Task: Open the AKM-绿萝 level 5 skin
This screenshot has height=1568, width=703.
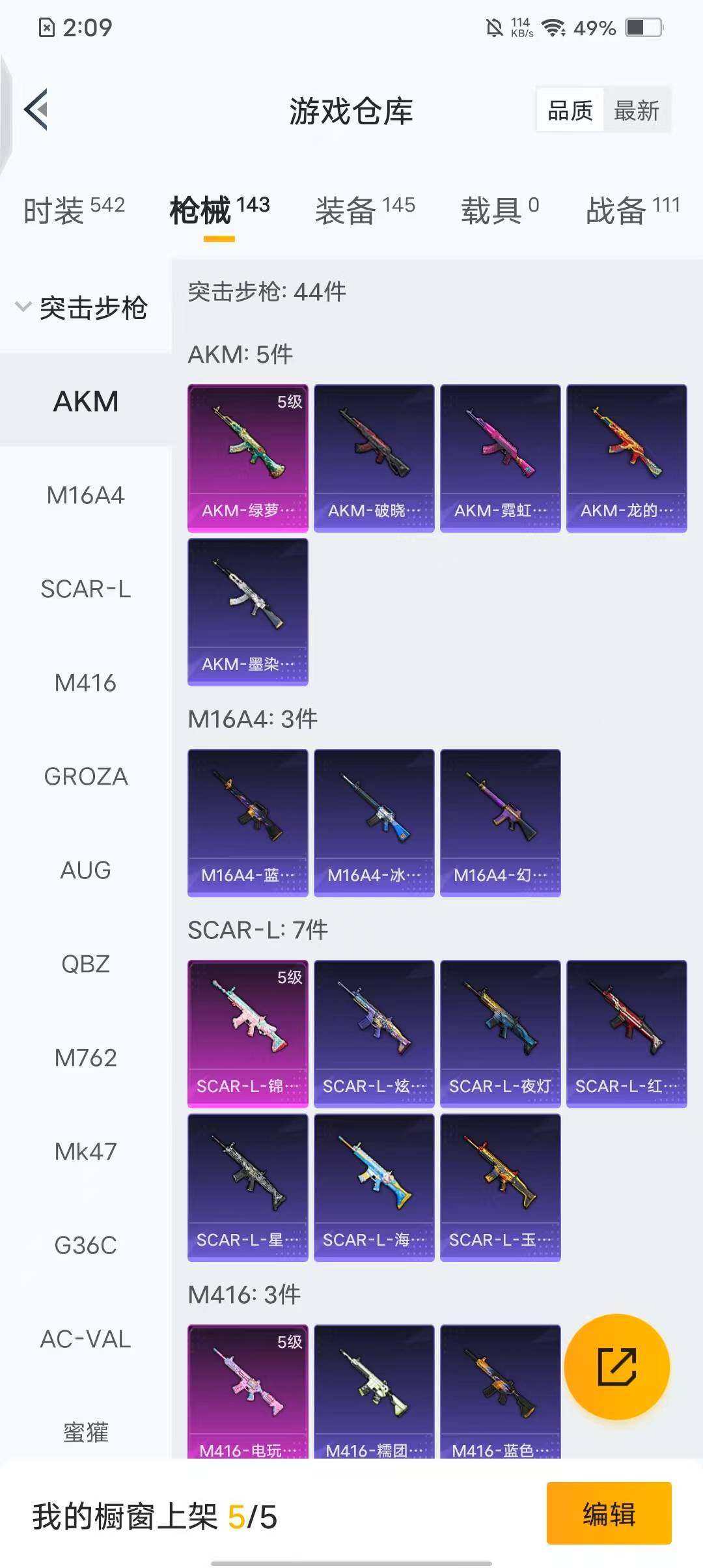Action: click(247, 458)
